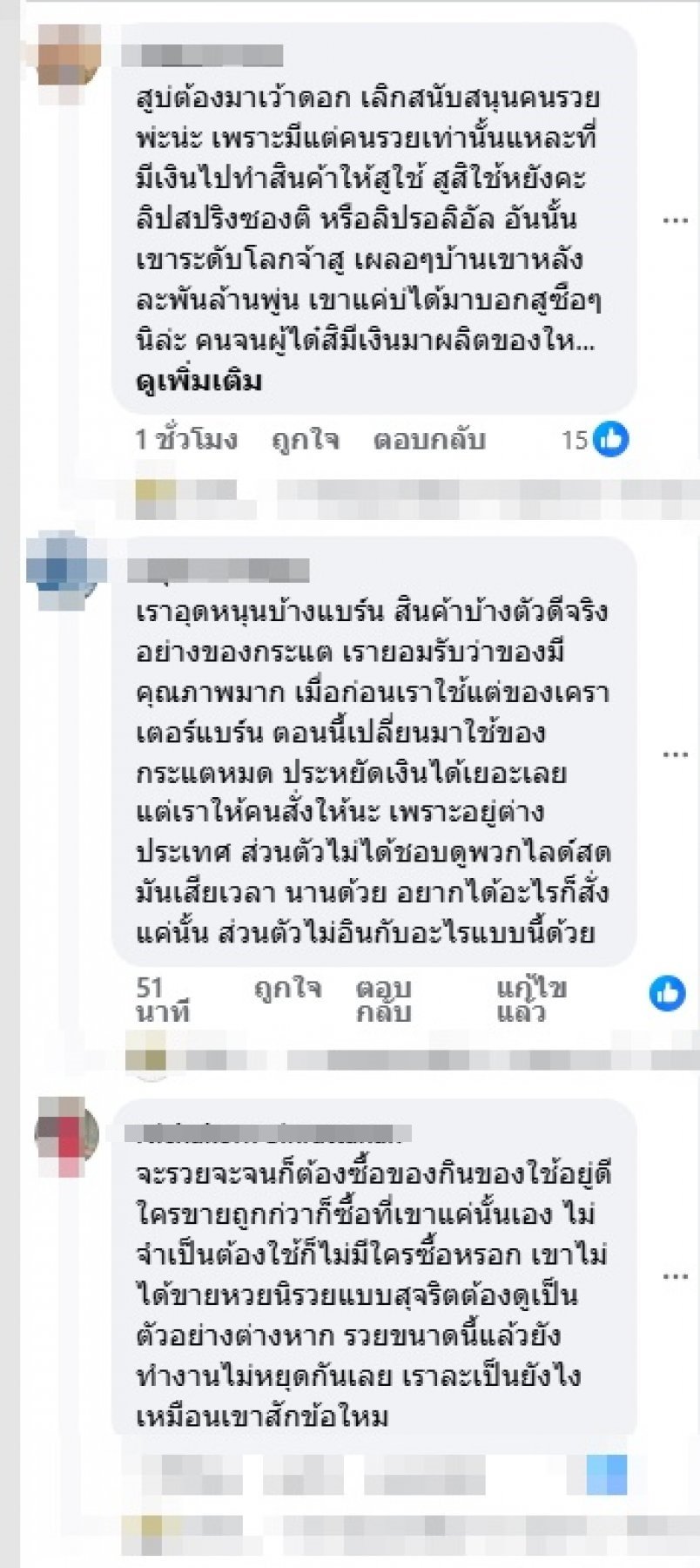Screen dimensions: 700x1568
Task: Like the 51 นาที comment with ถูกใจ
Action: (287, 988)
